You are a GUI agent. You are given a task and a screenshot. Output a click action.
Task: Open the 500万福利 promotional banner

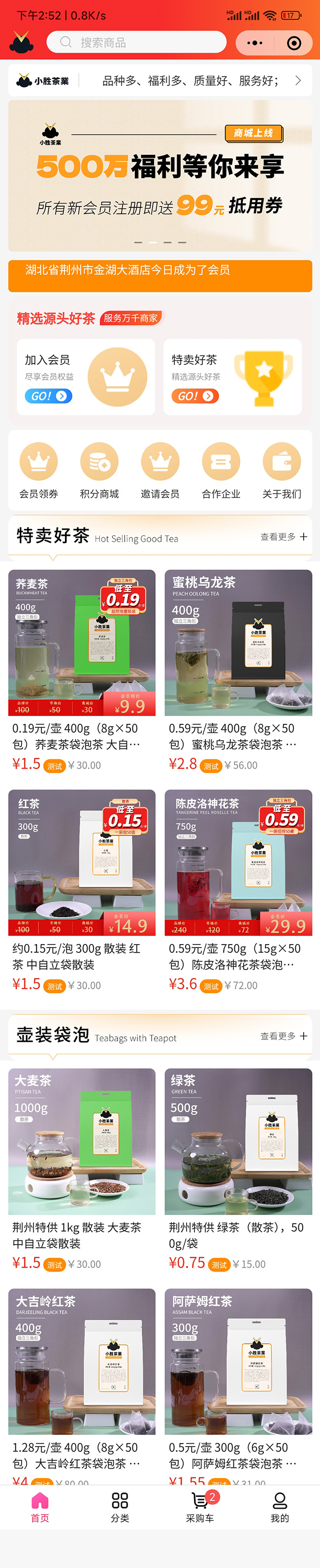(x=160, y=176)
